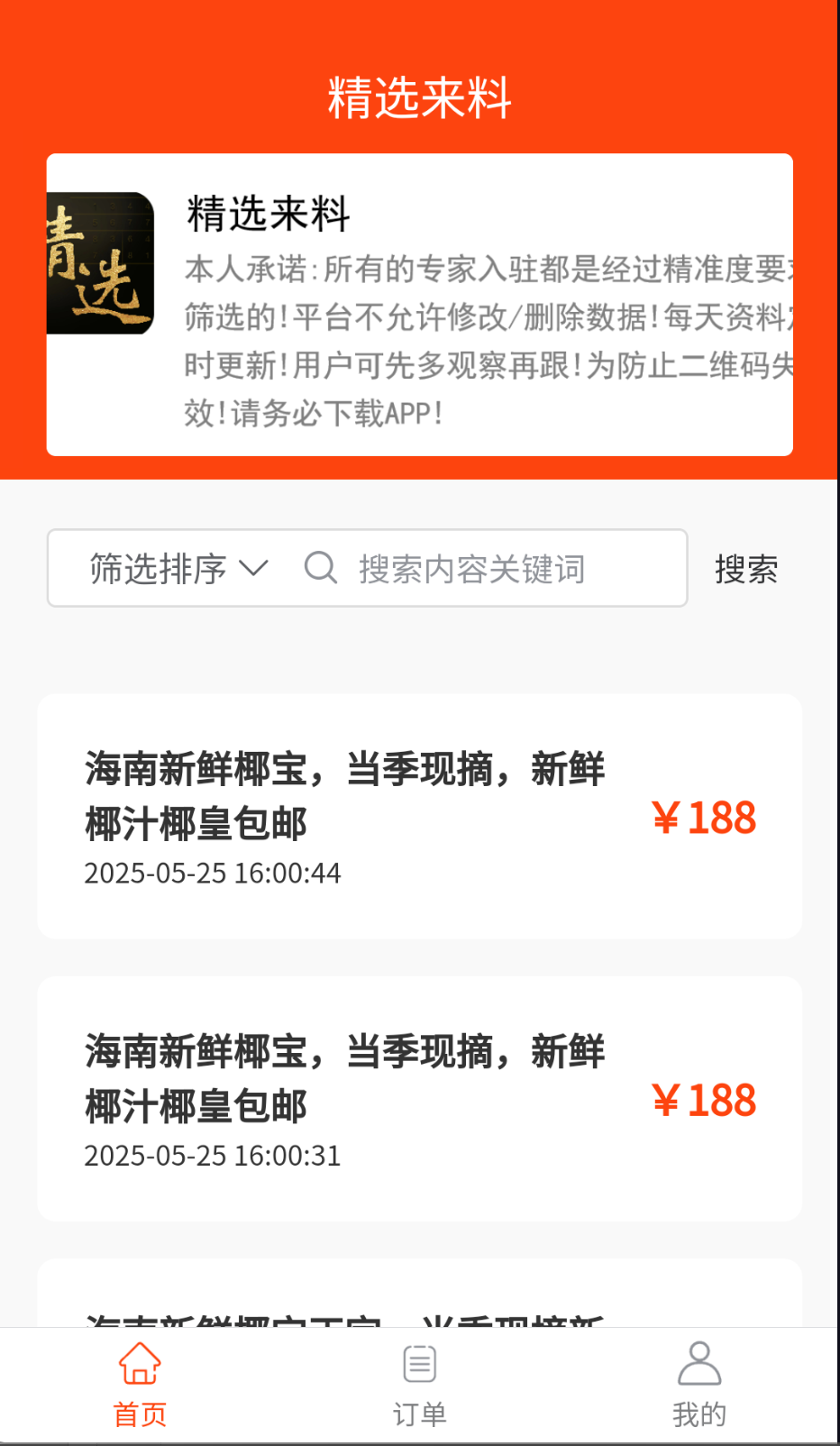The height and width of the screenshot is (1446, 840).
Task: Open the announcement card titled 精选来料
Action: [x=420, y=305]
